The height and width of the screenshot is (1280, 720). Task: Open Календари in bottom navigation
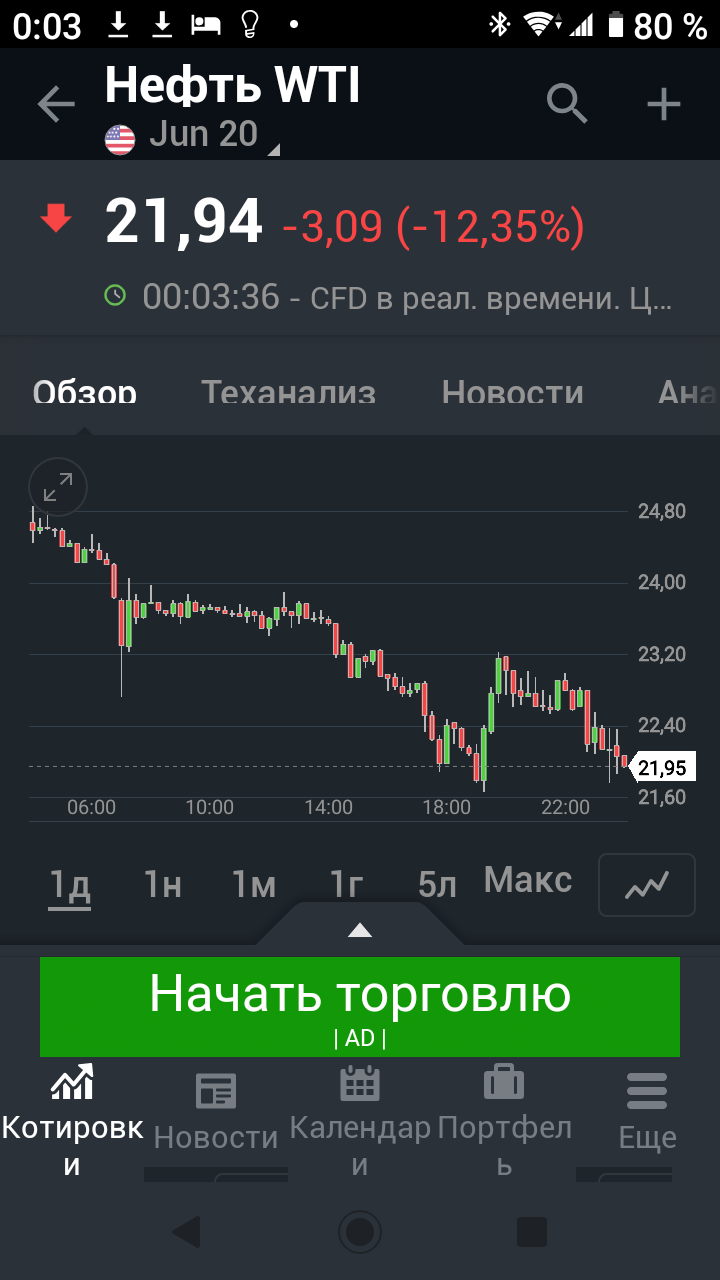click(360, 1121)
